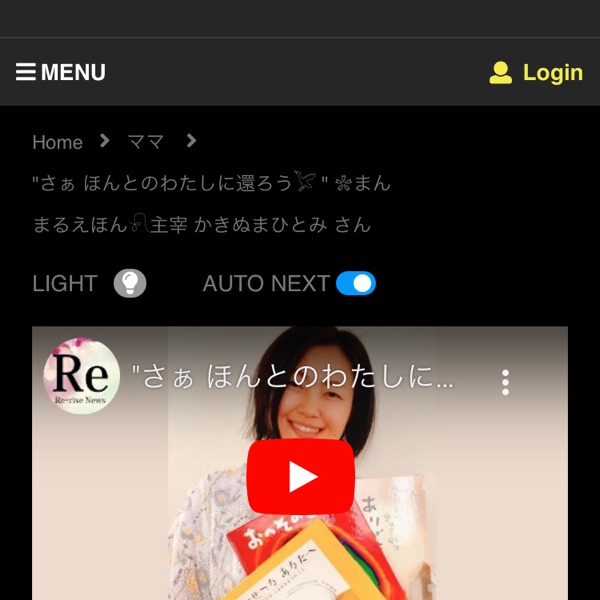Open the MENU drawer
Image resolution: width=600 pixels, height=600 pixels.
click(61, 72)
